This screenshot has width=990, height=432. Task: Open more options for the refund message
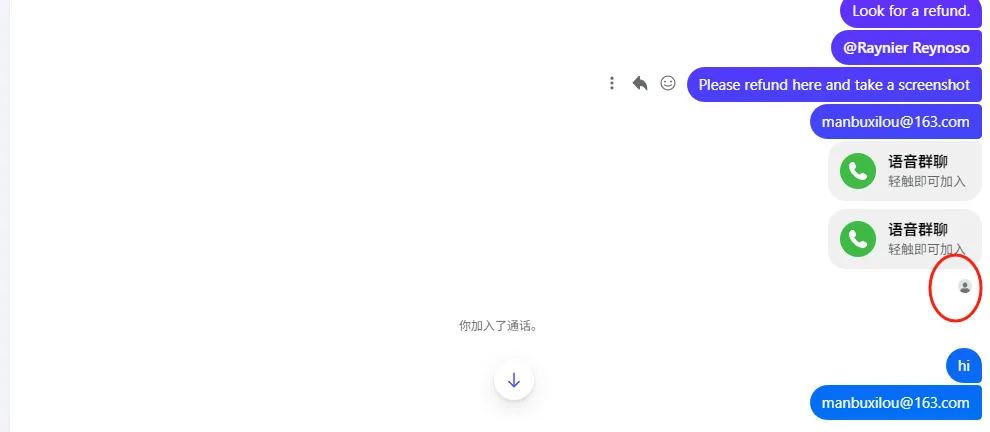pos(612,84)
